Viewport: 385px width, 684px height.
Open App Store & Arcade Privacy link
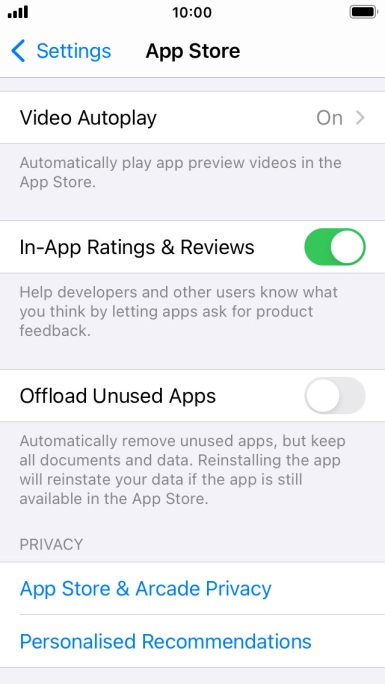(x=146, y=588)
